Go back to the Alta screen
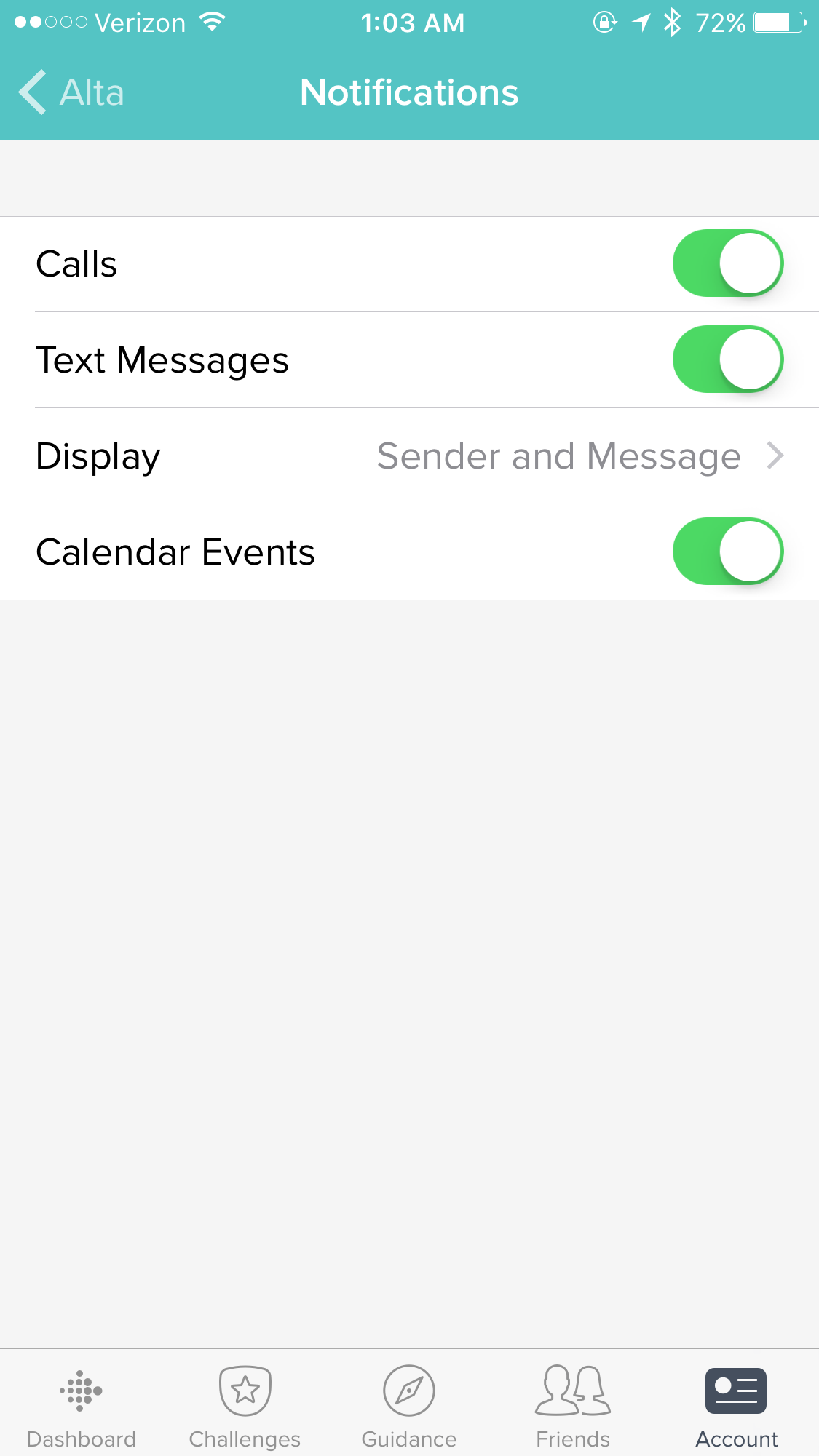The height and width of the screenshot is (1456, 819). point(71,92)
